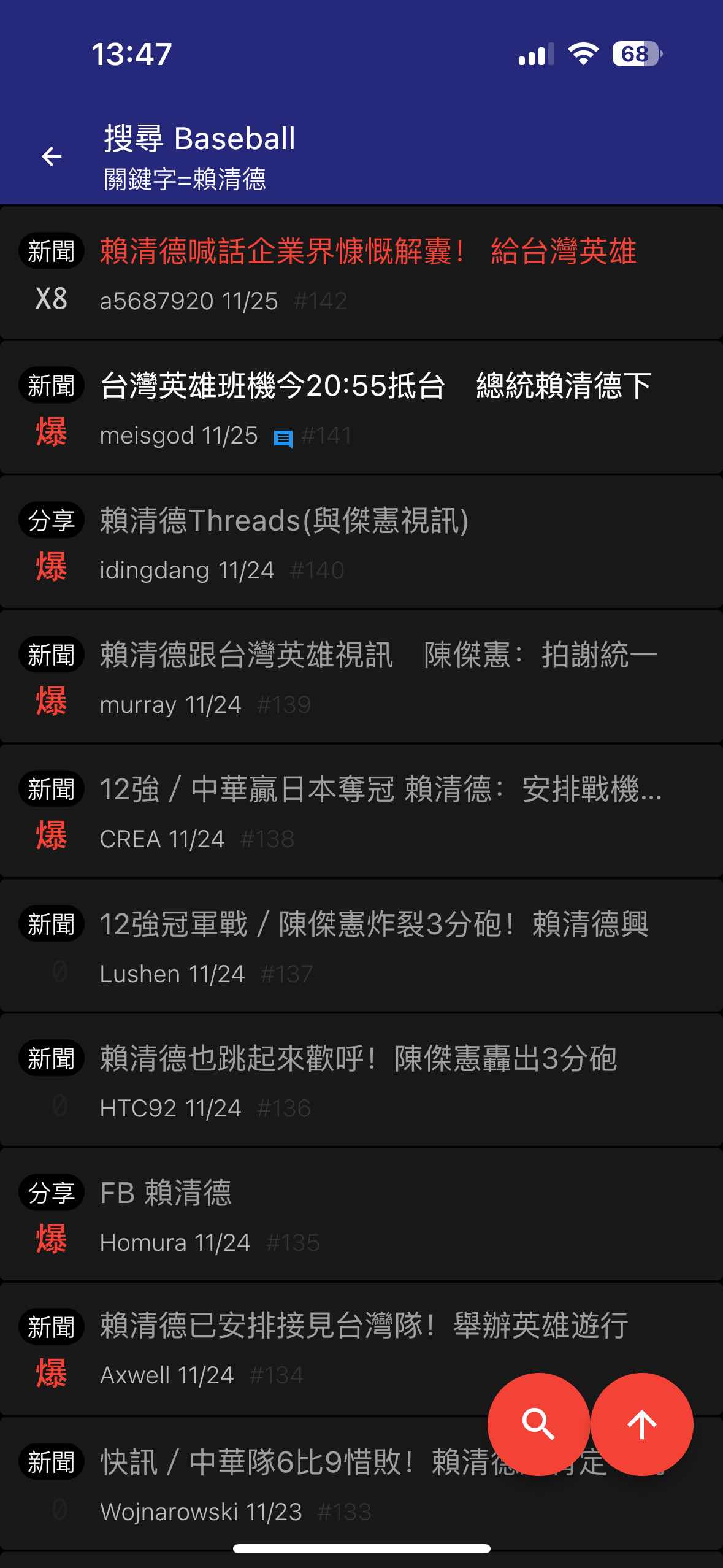Jump to top with the up arrow button
723x1568 pixels.
click(642, 1424)
